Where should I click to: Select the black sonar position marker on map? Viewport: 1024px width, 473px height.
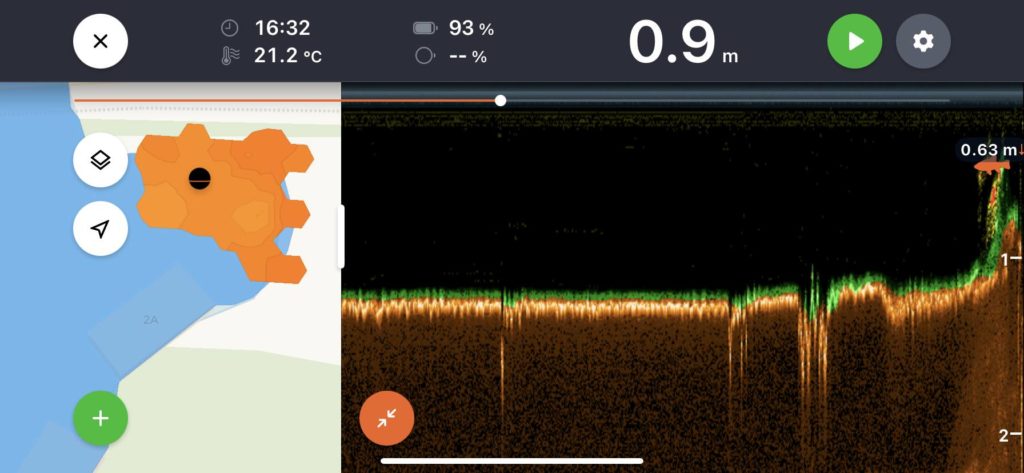[199, 179]
